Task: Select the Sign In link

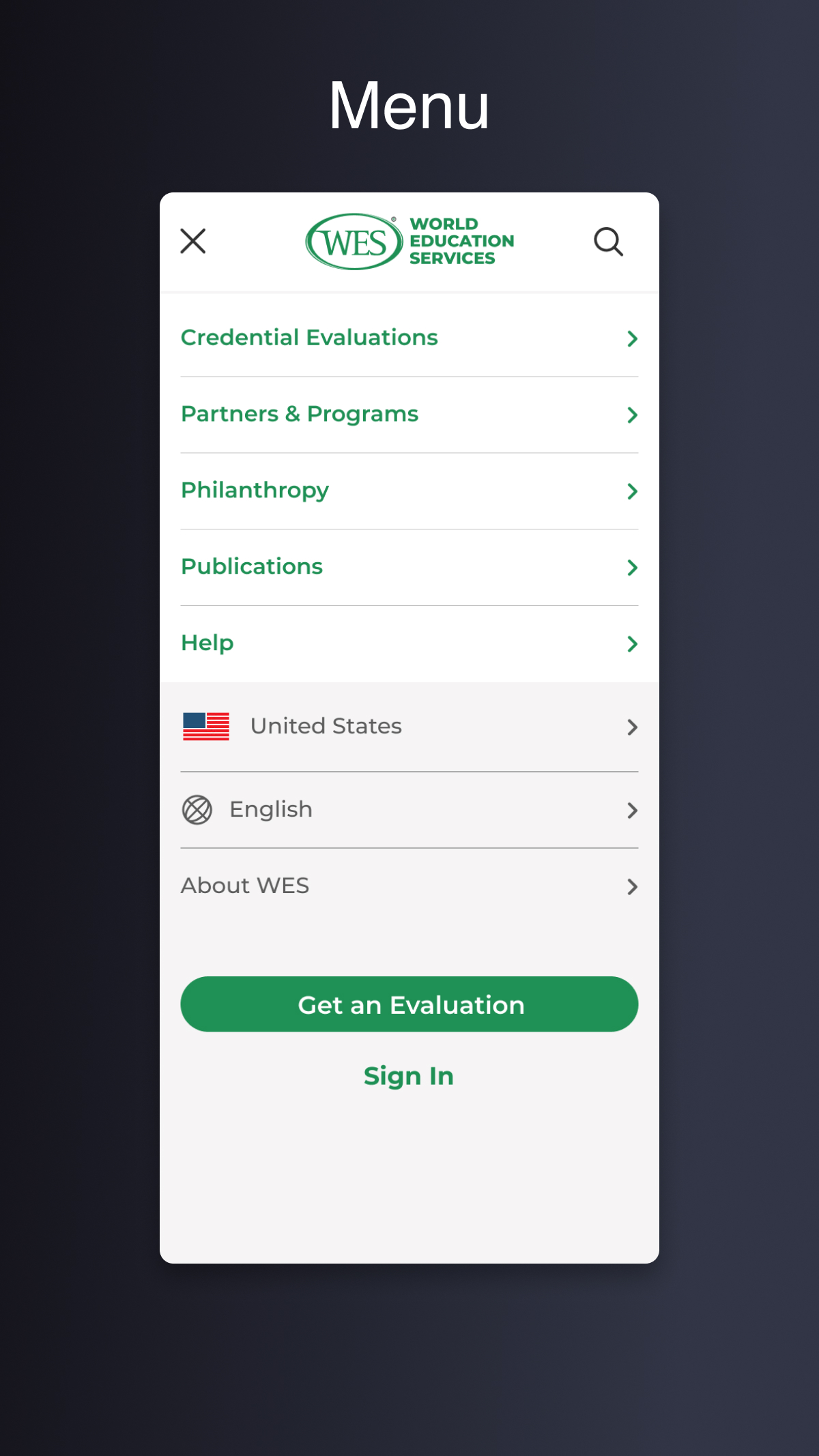Action: click(x=409, y=1076)
